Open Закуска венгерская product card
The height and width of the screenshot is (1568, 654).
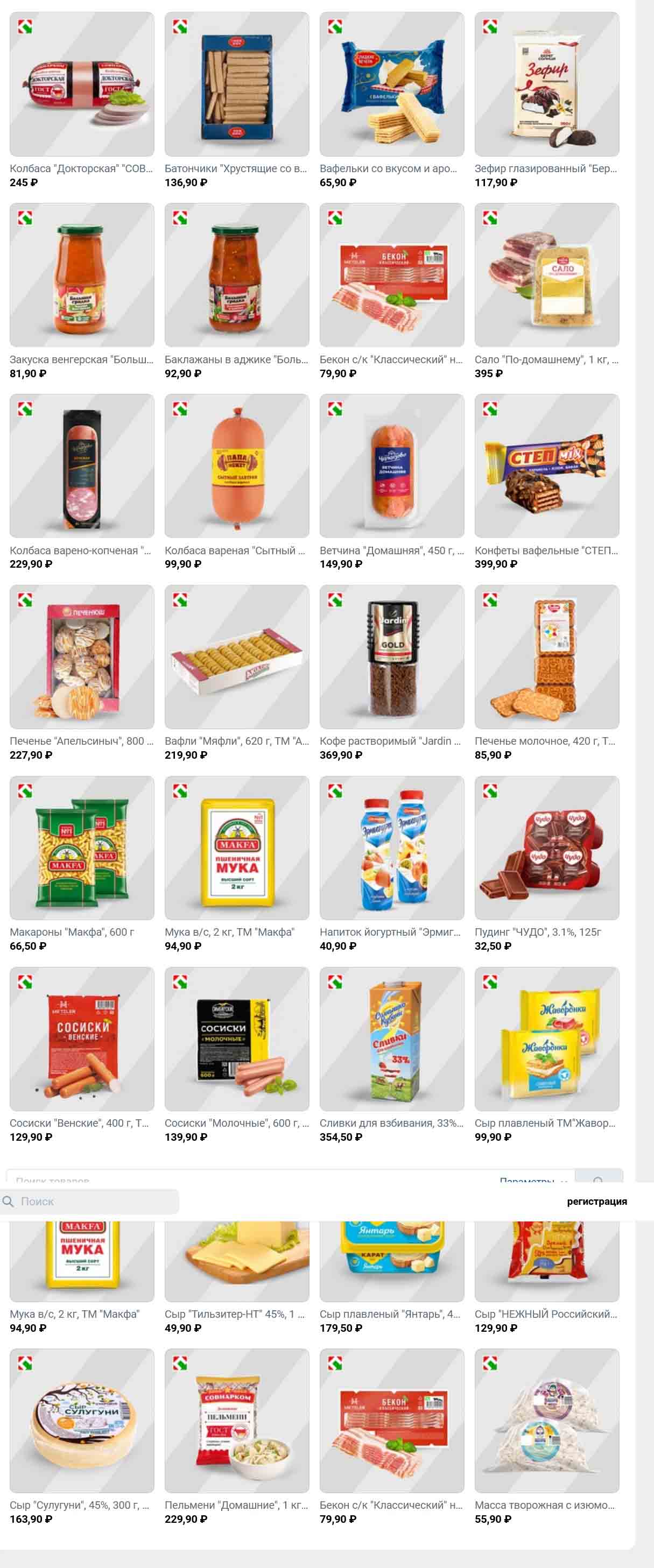pyautogui.click(x=82, y=275)
